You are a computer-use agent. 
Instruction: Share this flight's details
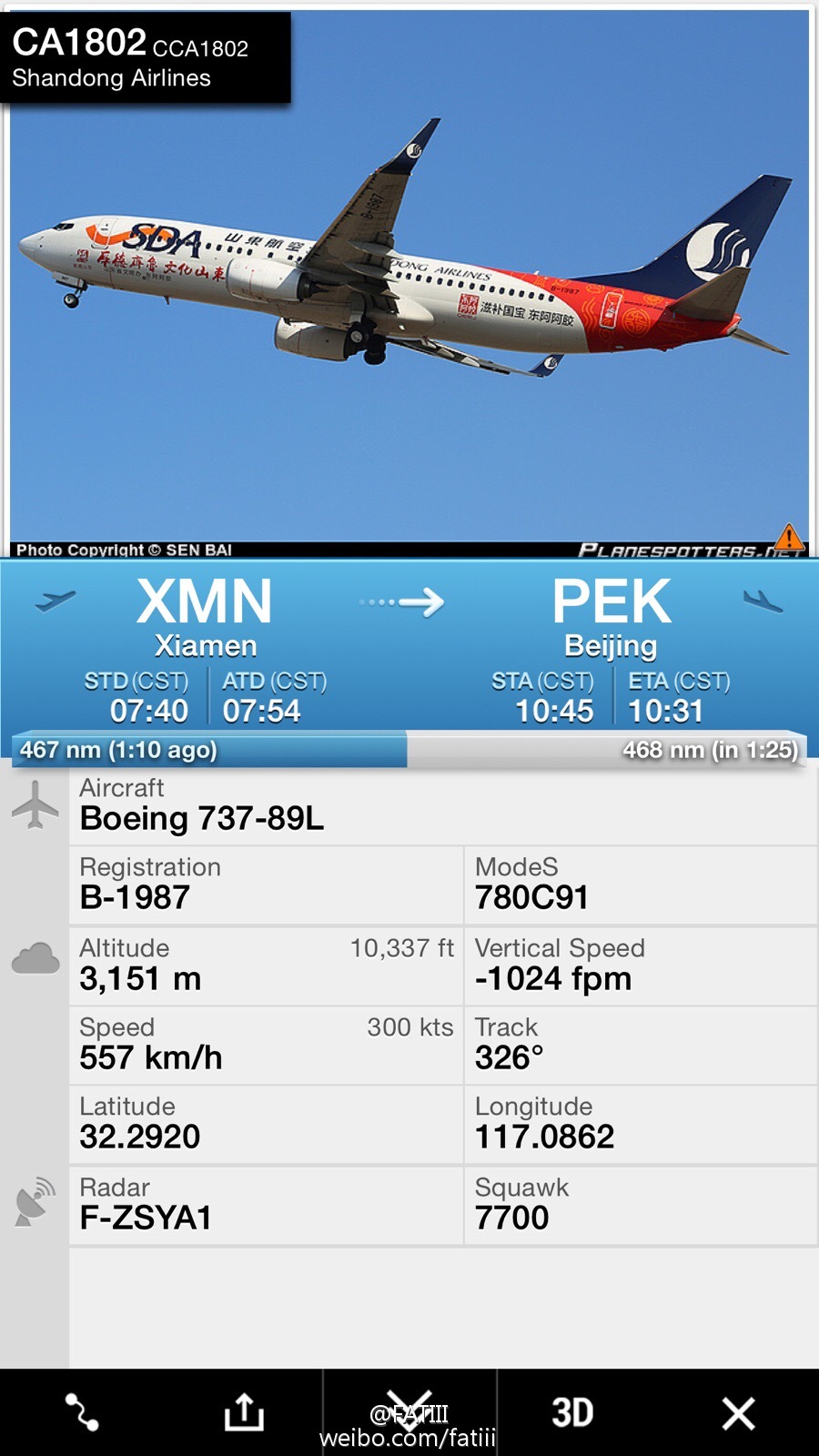pos(244,1412)
